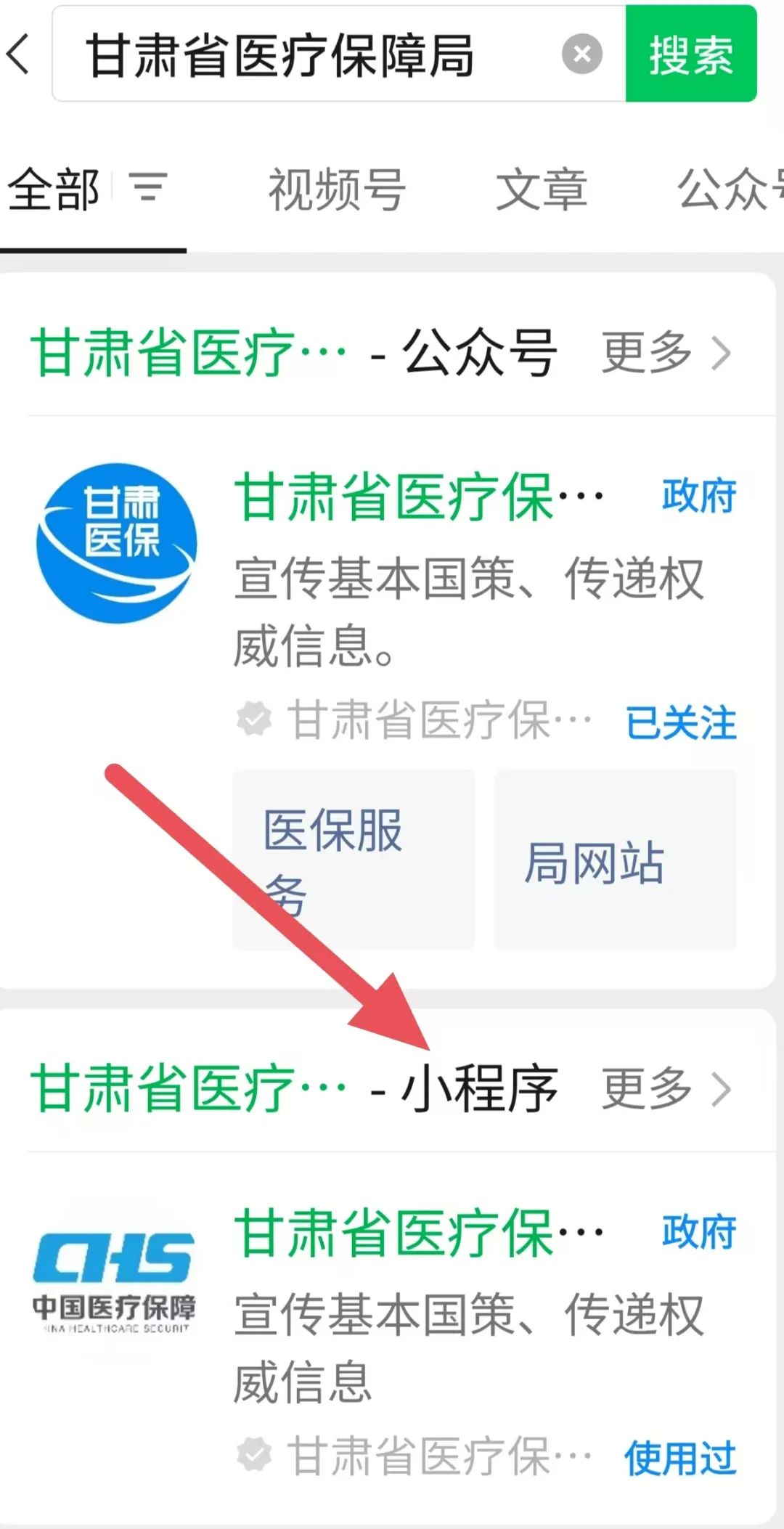Open the 医保服务 shortcut
Viewport: 784px width, 1529px height.
pyautogui.click(x=354, y=860)
